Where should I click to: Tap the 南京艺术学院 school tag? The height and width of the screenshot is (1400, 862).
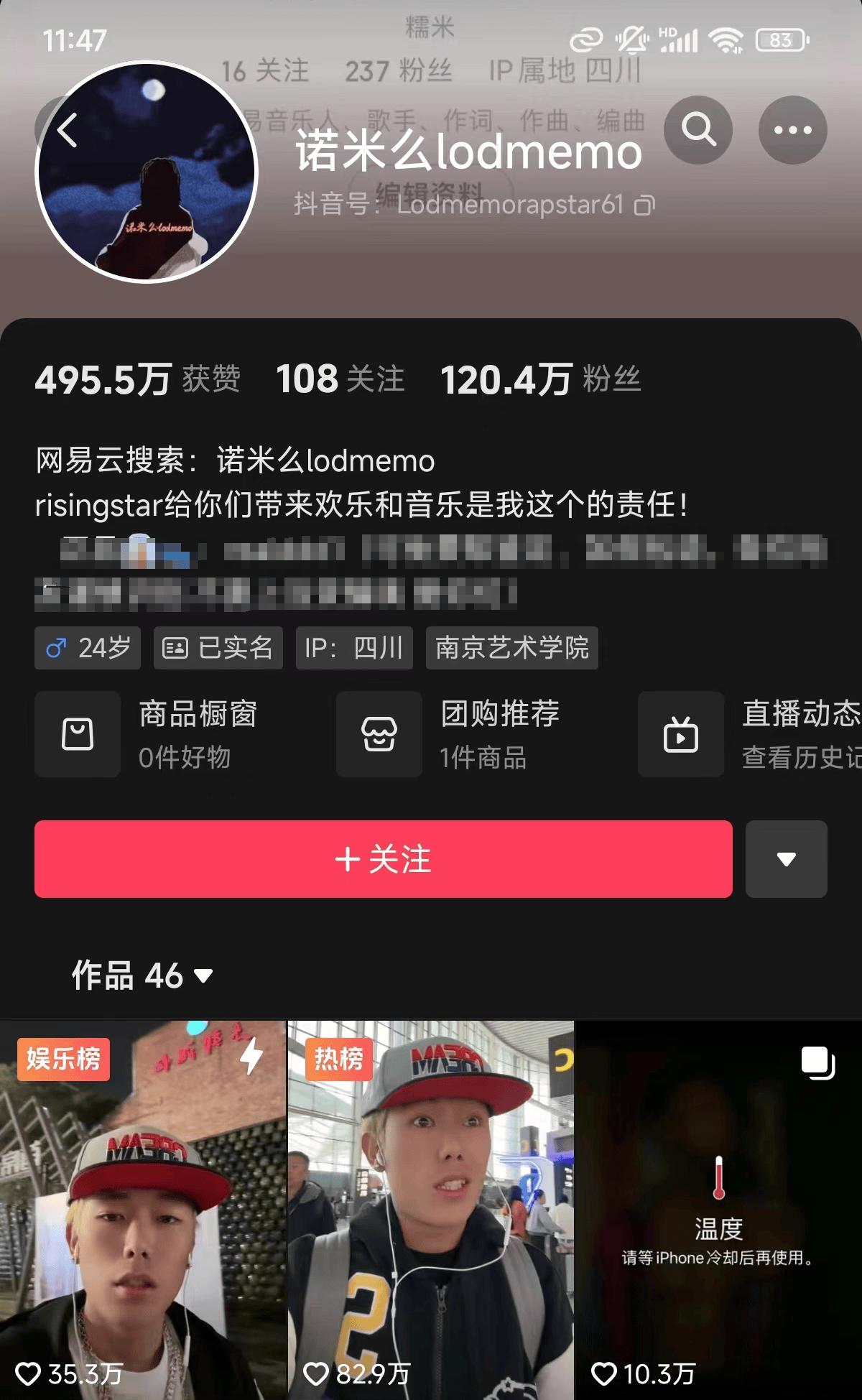tap(511, 647)
